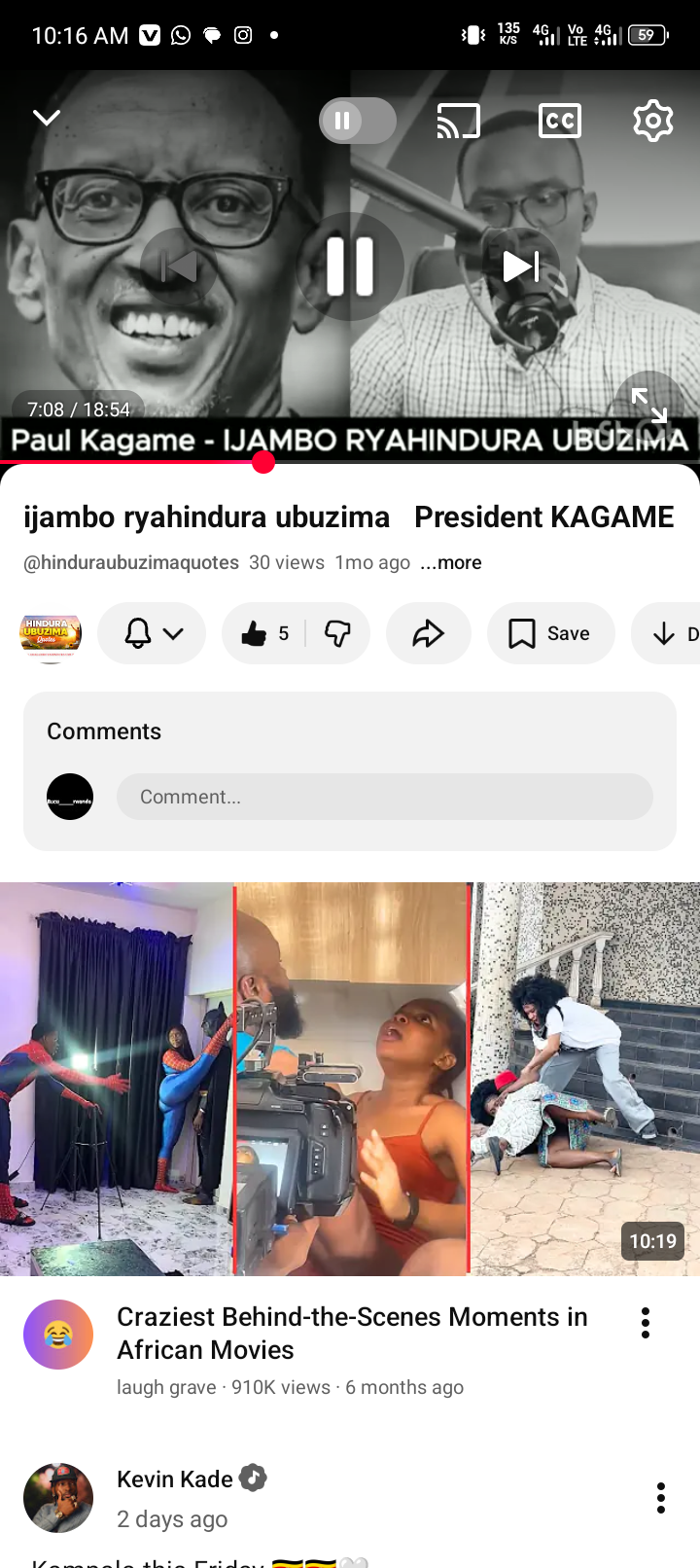Enter fullscreen mode
The height and width of the screenshot is (1568, 700).
coord(648,405)
